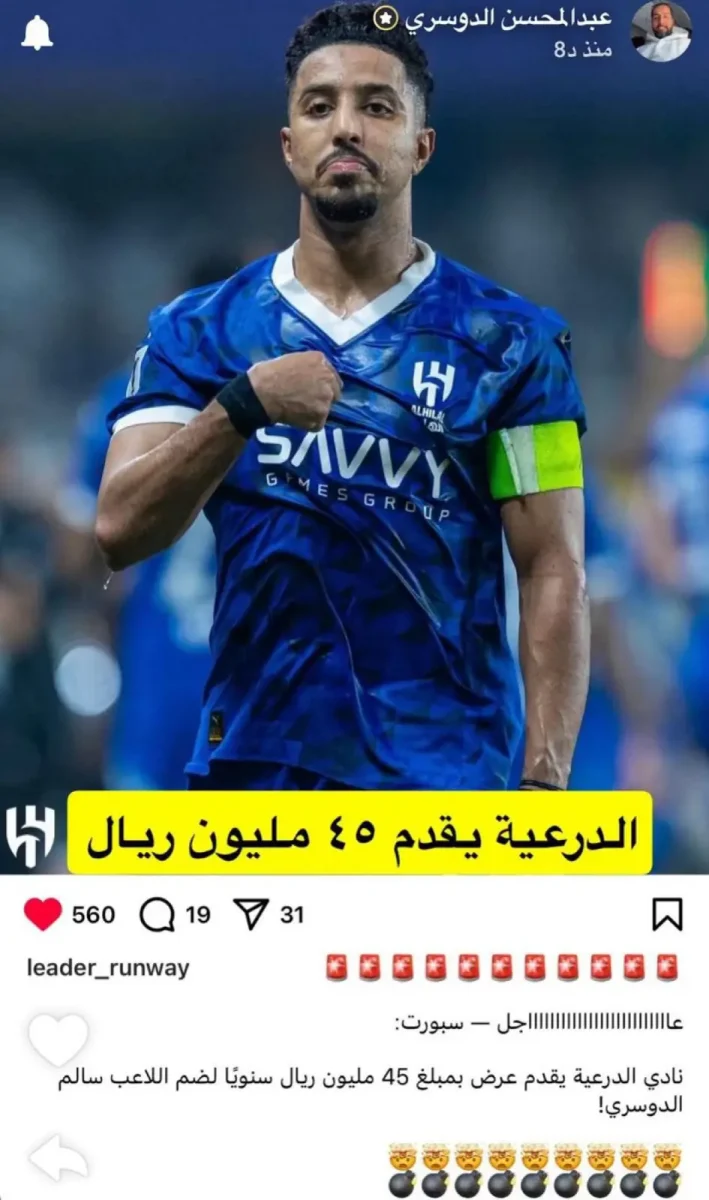This screenshot has height=1200, width=709.
Task: Like this story with the white heart
Action: [x=58, y=1039]
